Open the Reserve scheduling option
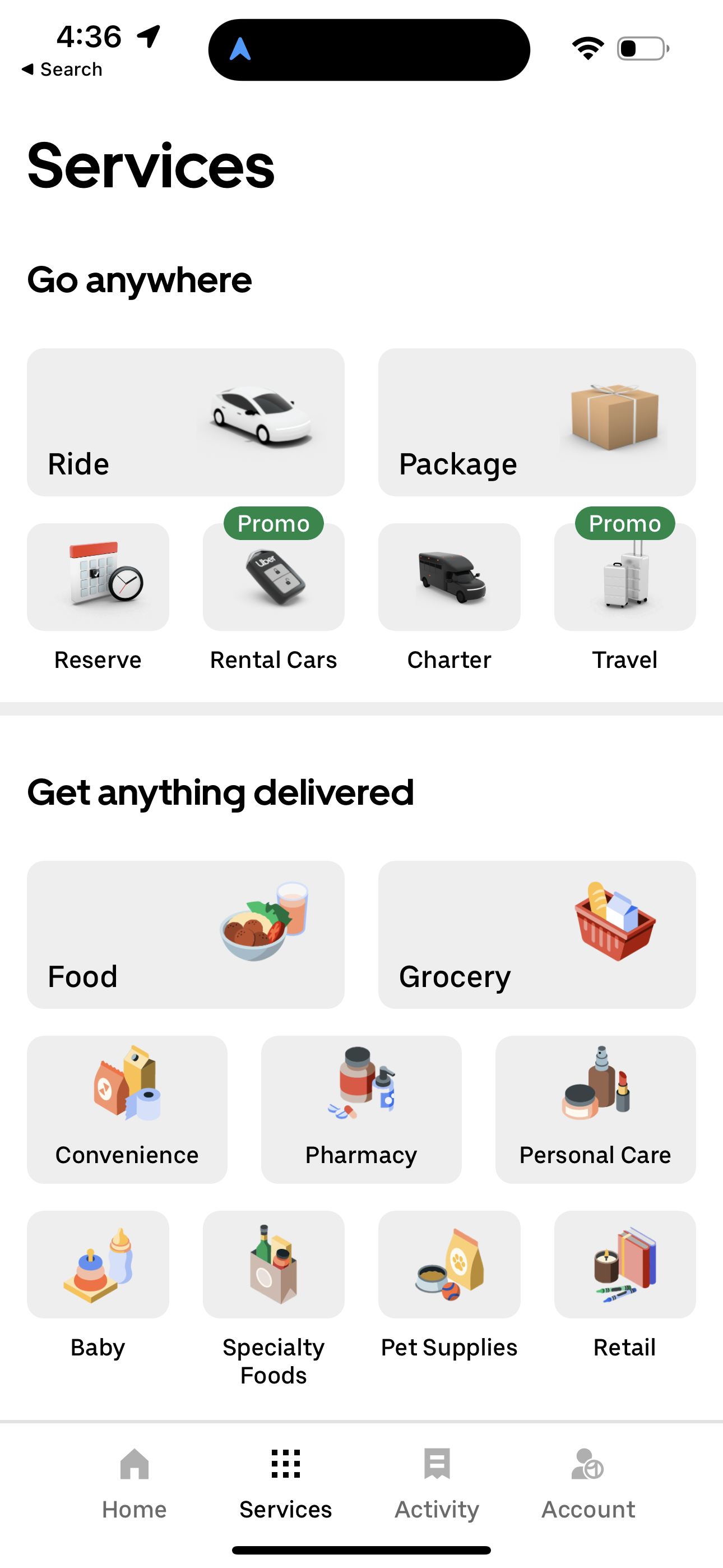 tap(98, 577)
